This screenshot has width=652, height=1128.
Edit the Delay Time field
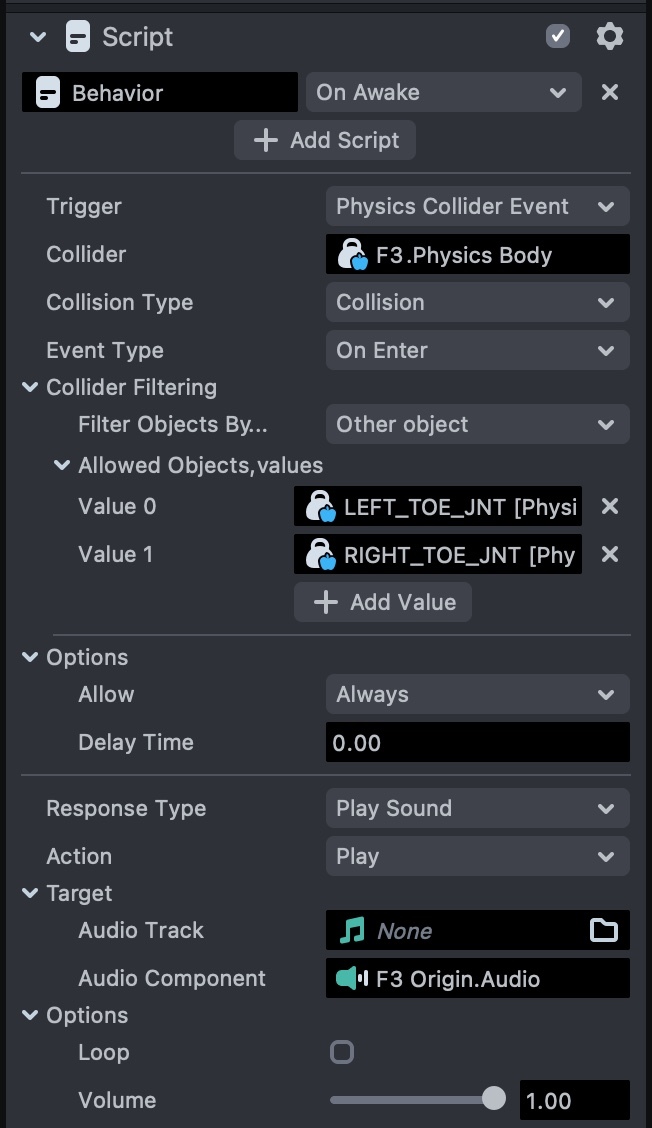(x=477, y=743)
